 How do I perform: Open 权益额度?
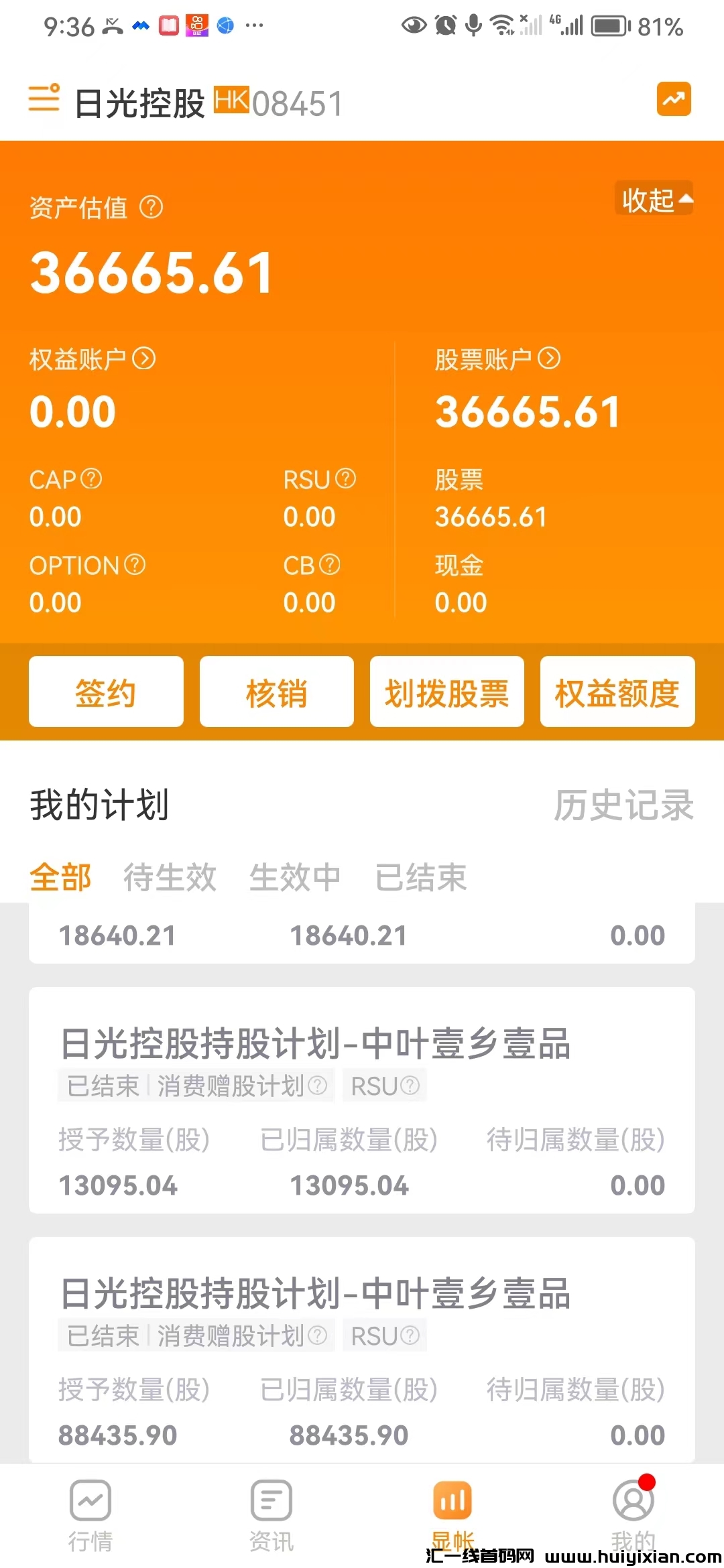(617, 692)
